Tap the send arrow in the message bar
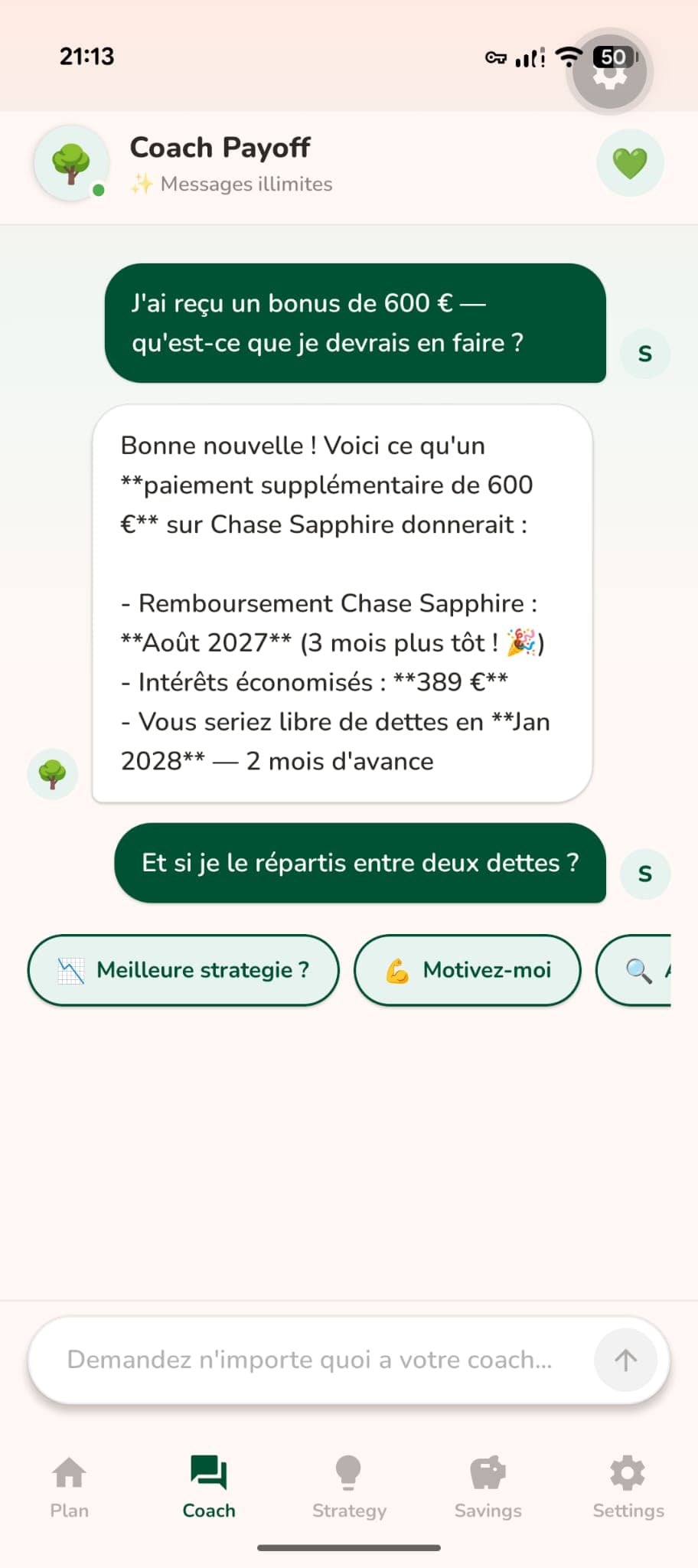 626,1361
